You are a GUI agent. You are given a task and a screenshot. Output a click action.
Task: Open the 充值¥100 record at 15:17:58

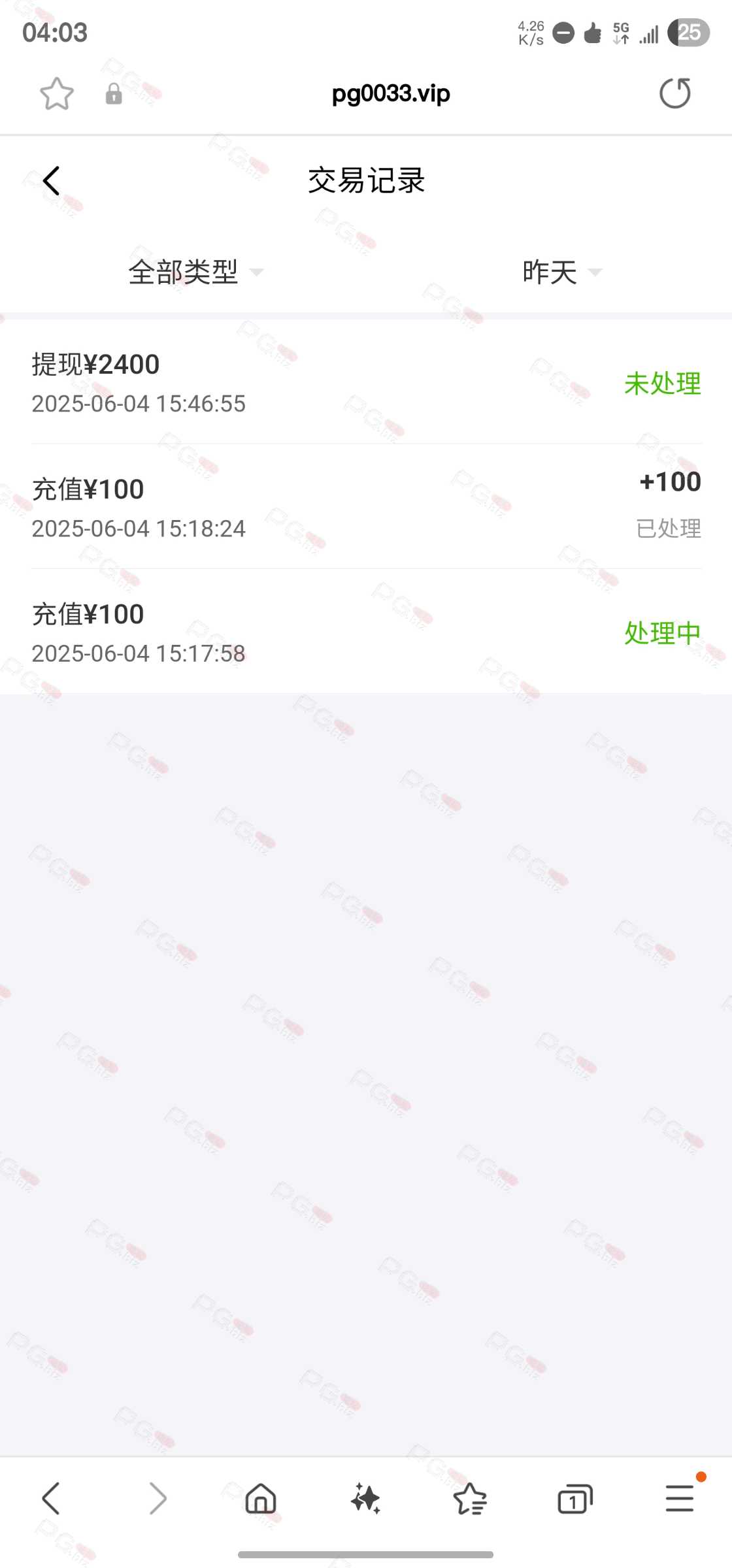point(366,632)
